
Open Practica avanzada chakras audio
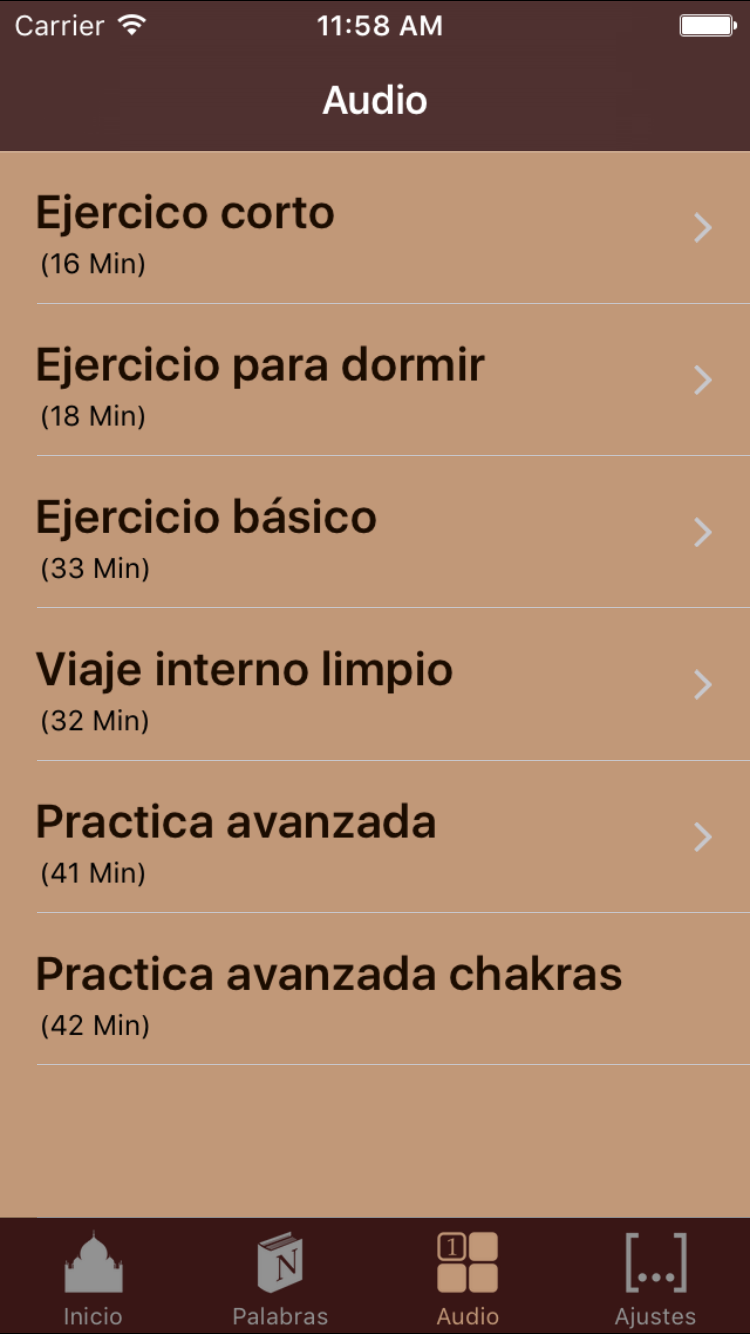coord(375,990)
